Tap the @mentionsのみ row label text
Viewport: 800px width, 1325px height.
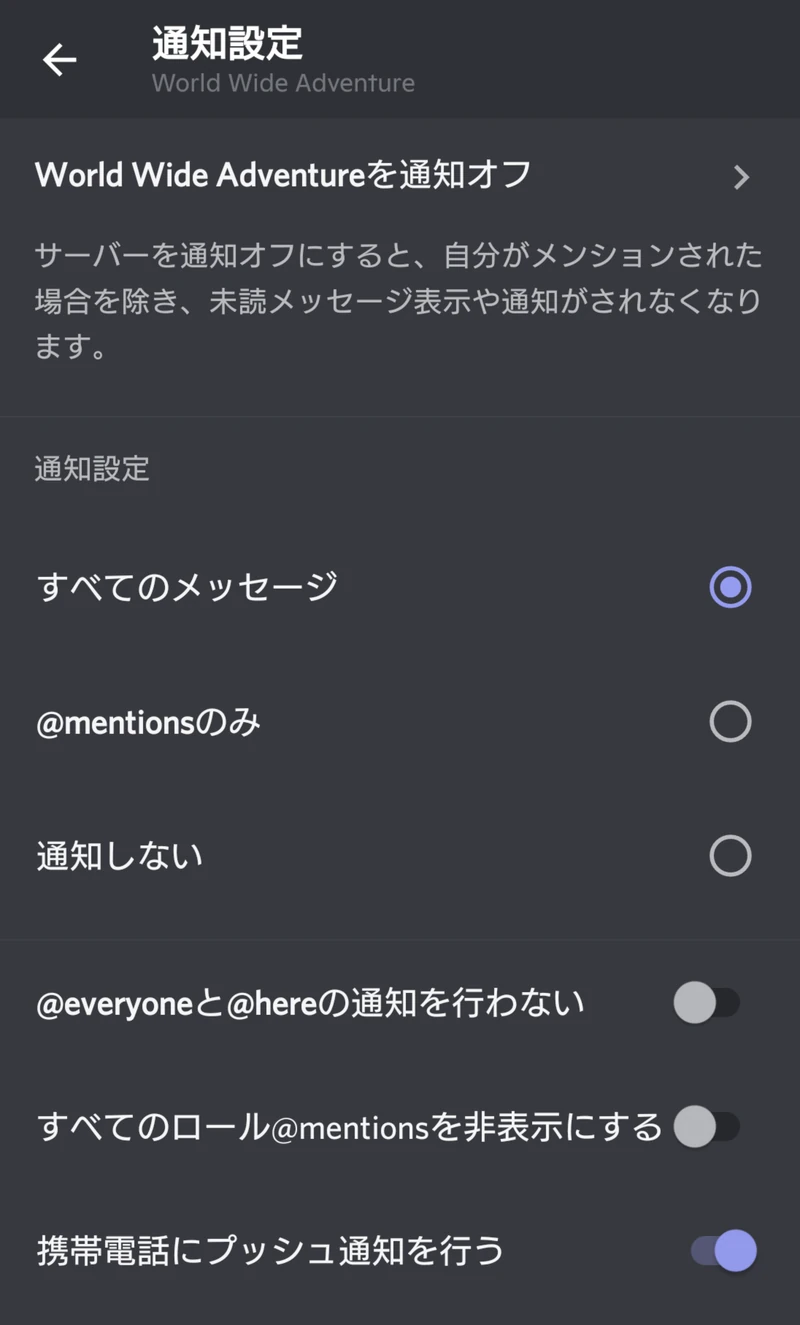click(148, 721)
